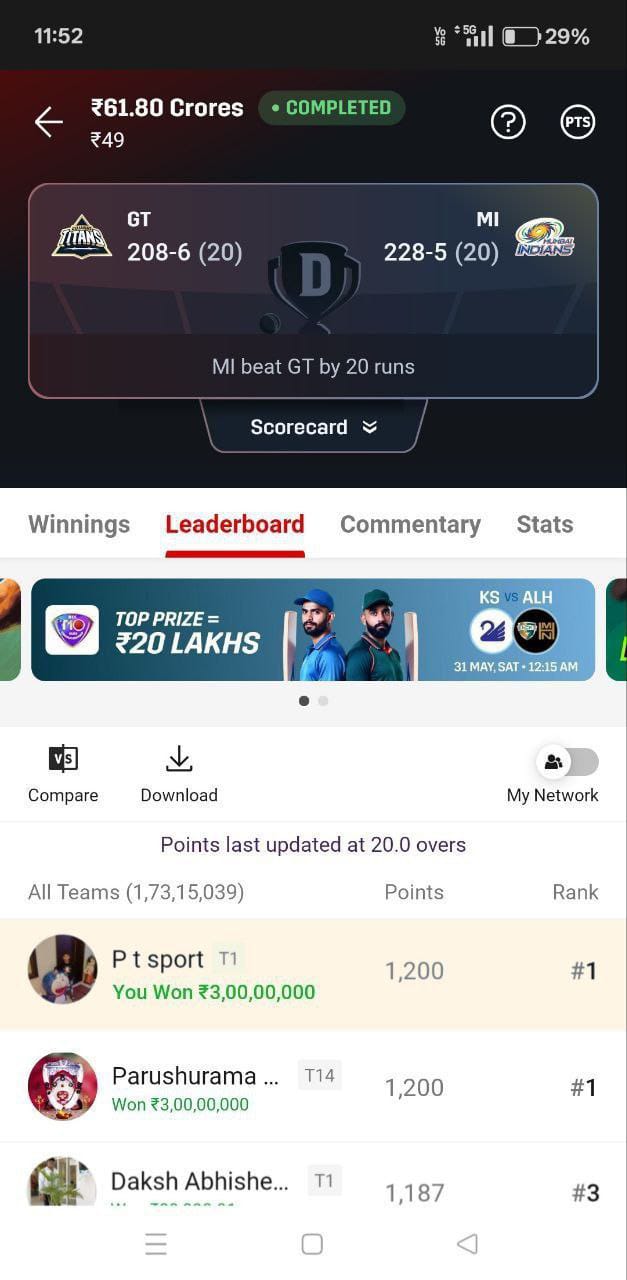This screenshot has width=627, height=1280.
Task: Open the KS vs ALH ₹20 Lakhs banner
Action: click(313, 630)
